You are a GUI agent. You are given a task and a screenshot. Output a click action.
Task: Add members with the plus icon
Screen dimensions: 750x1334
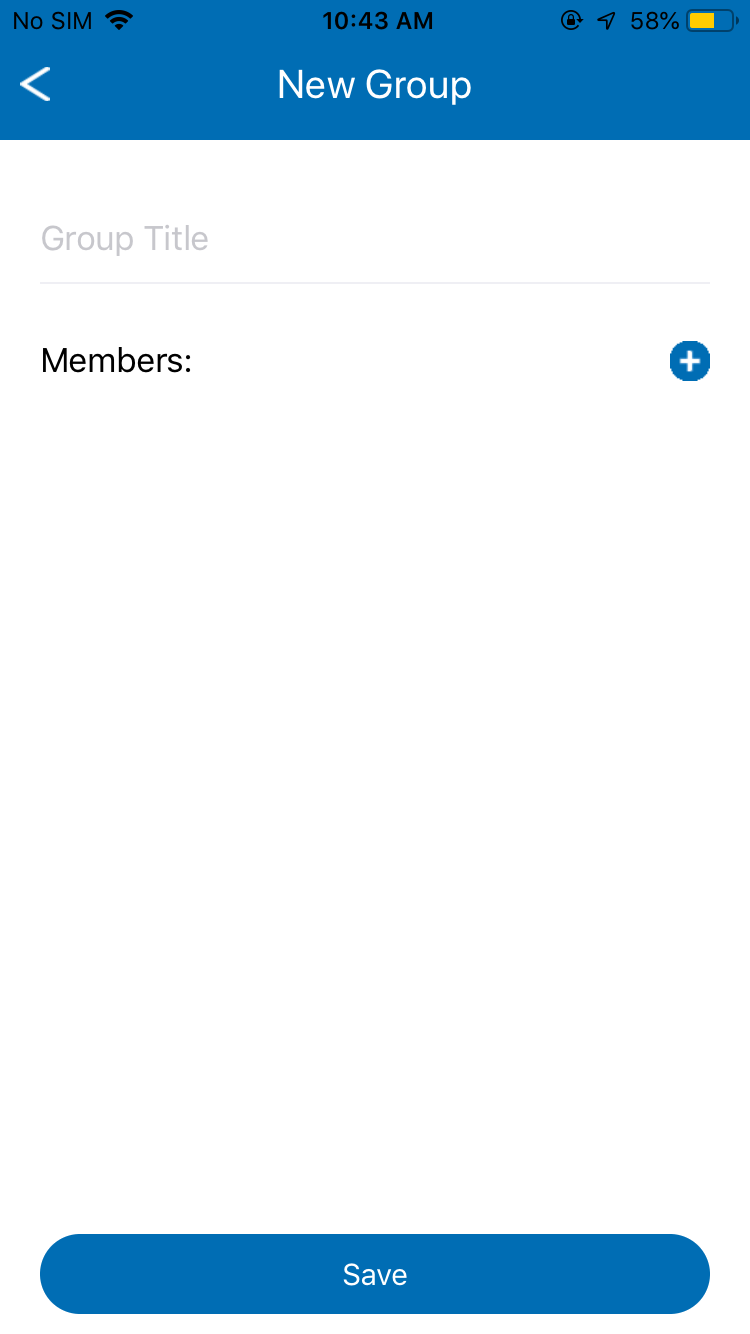(689, 361)
